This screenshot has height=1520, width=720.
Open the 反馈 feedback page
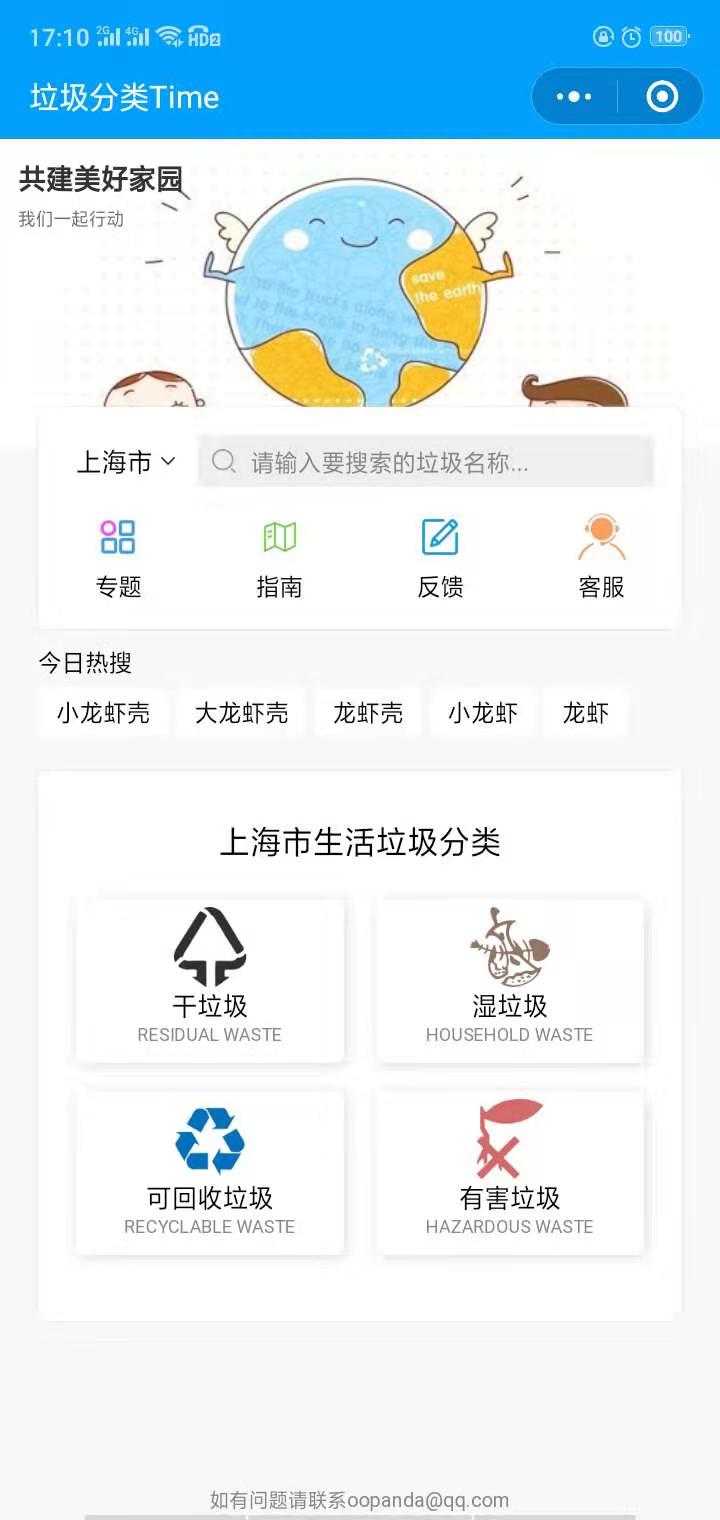point(440,558)
